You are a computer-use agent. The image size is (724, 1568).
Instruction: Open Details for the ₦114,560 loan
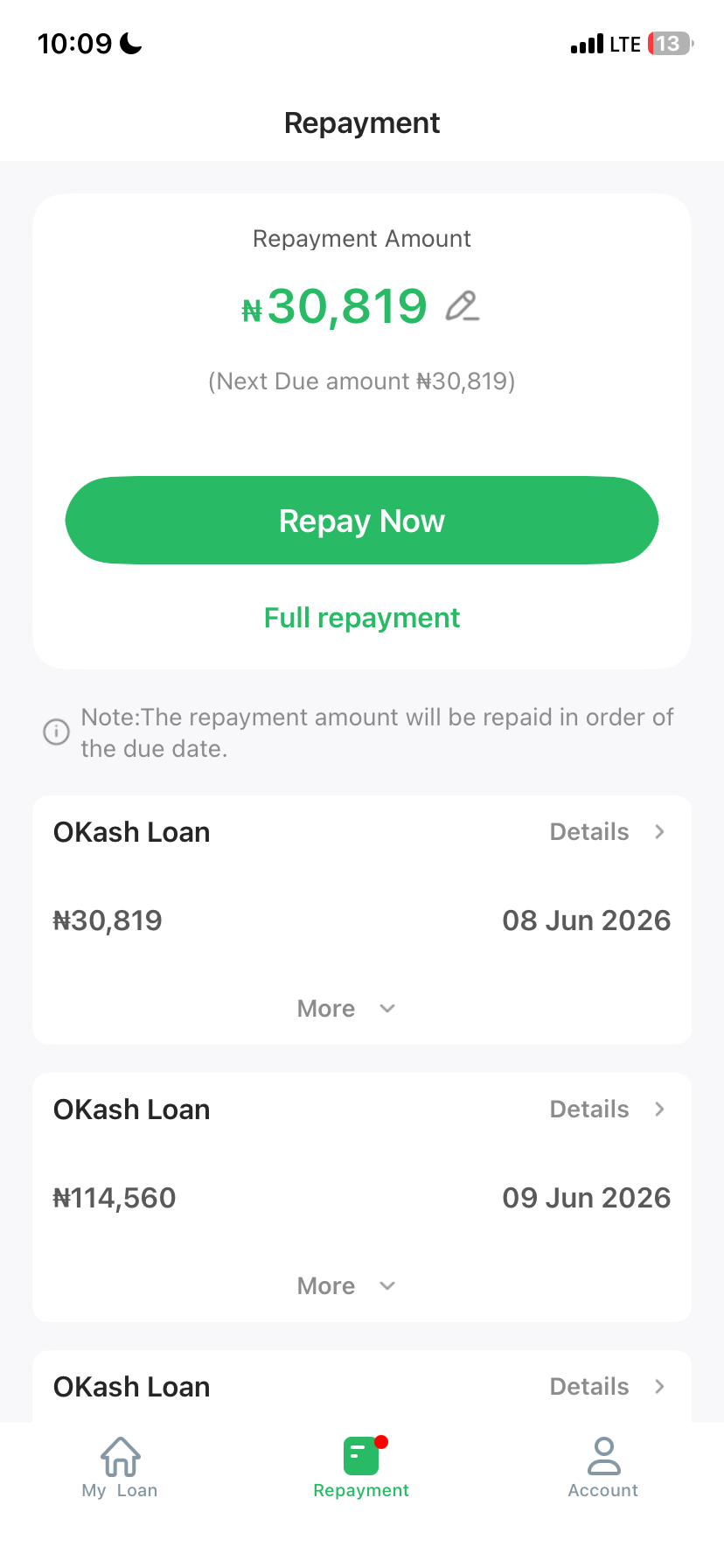point(608,1109)
